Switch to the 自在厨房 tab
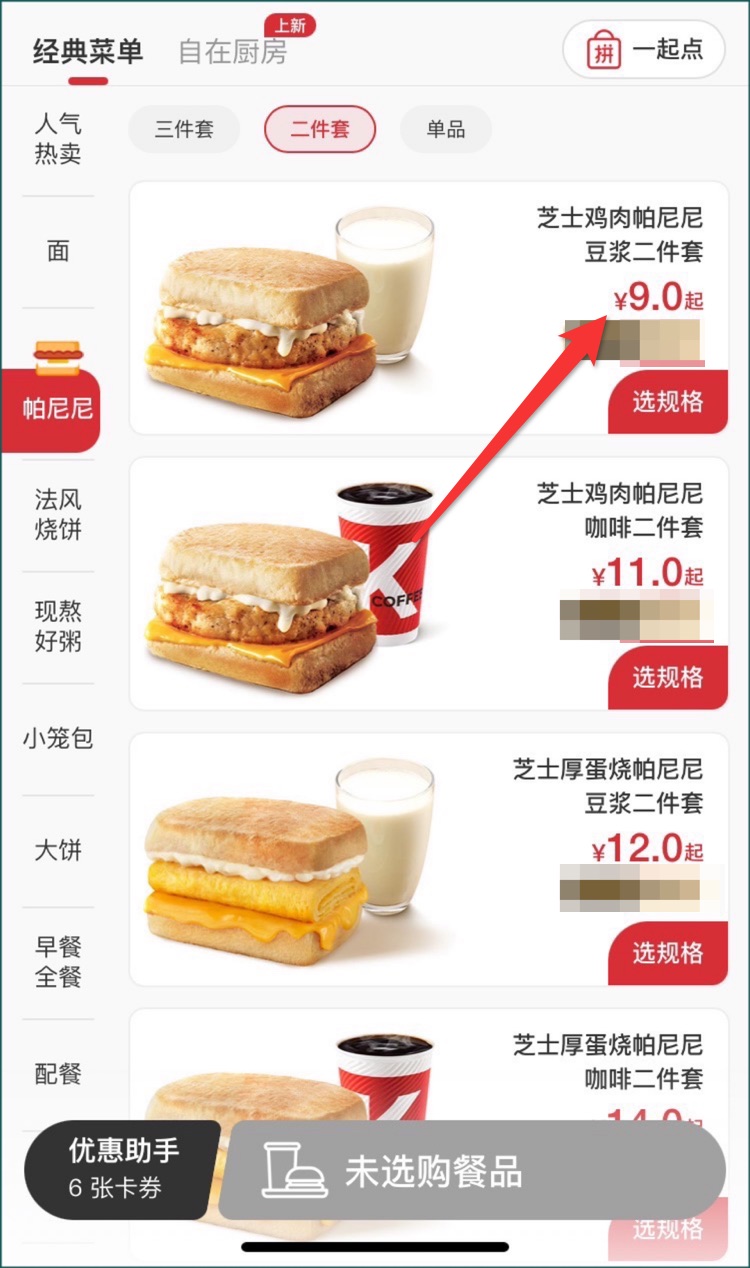The width and height of the screenshot is (750, 1268). click(232, 49)
